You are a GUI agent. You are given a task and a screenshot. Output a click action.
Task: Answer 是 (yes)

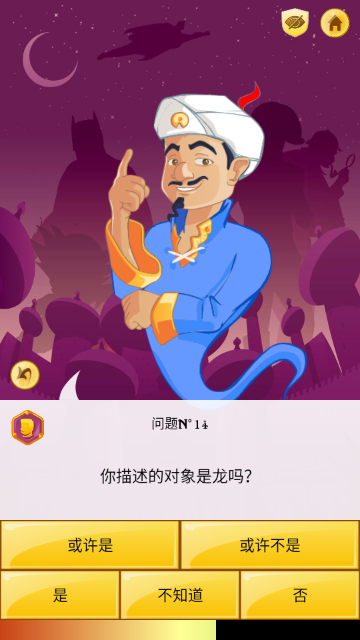point(60,595)
